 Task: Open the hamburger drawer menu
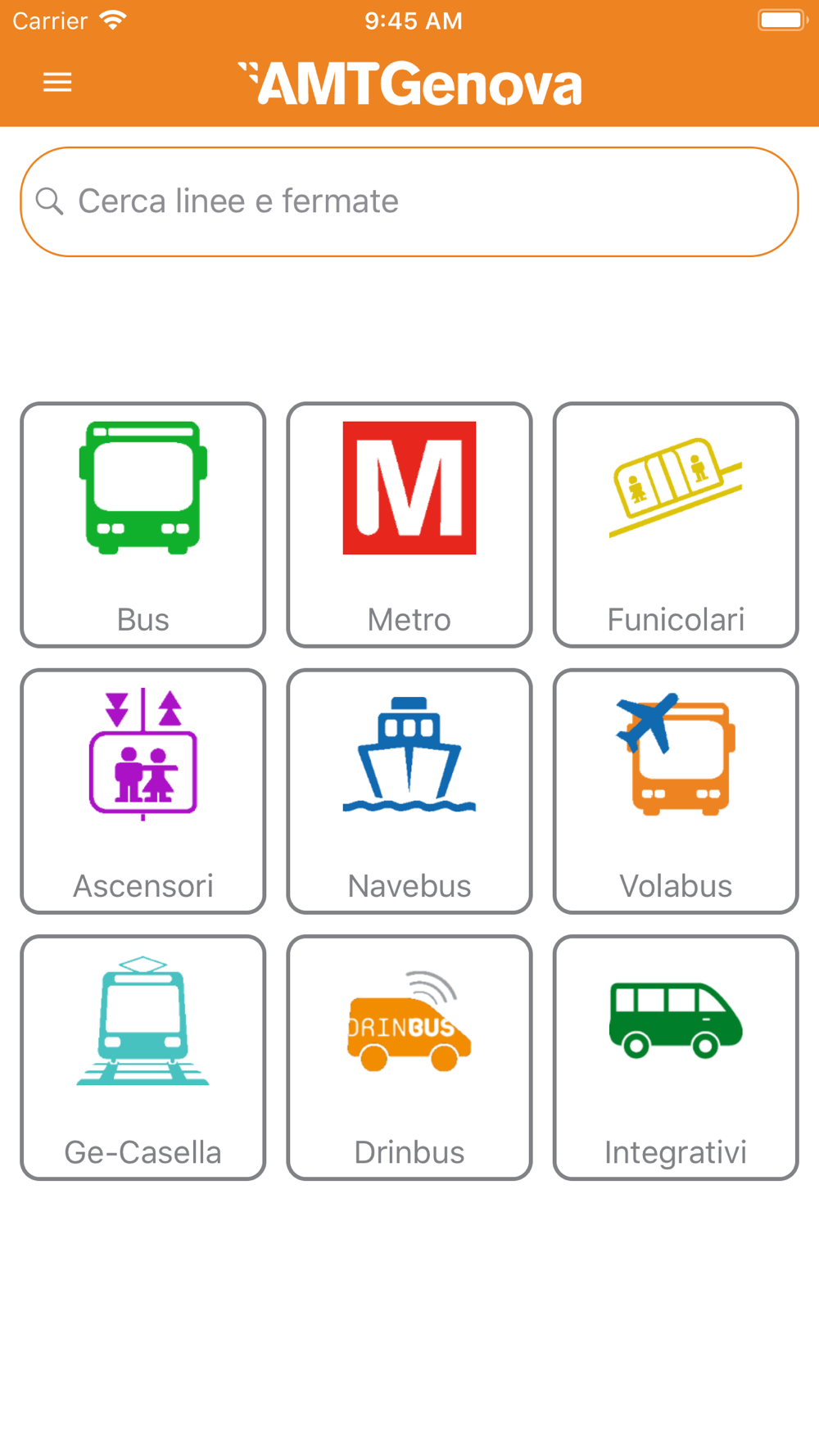(x=57, y=82)
